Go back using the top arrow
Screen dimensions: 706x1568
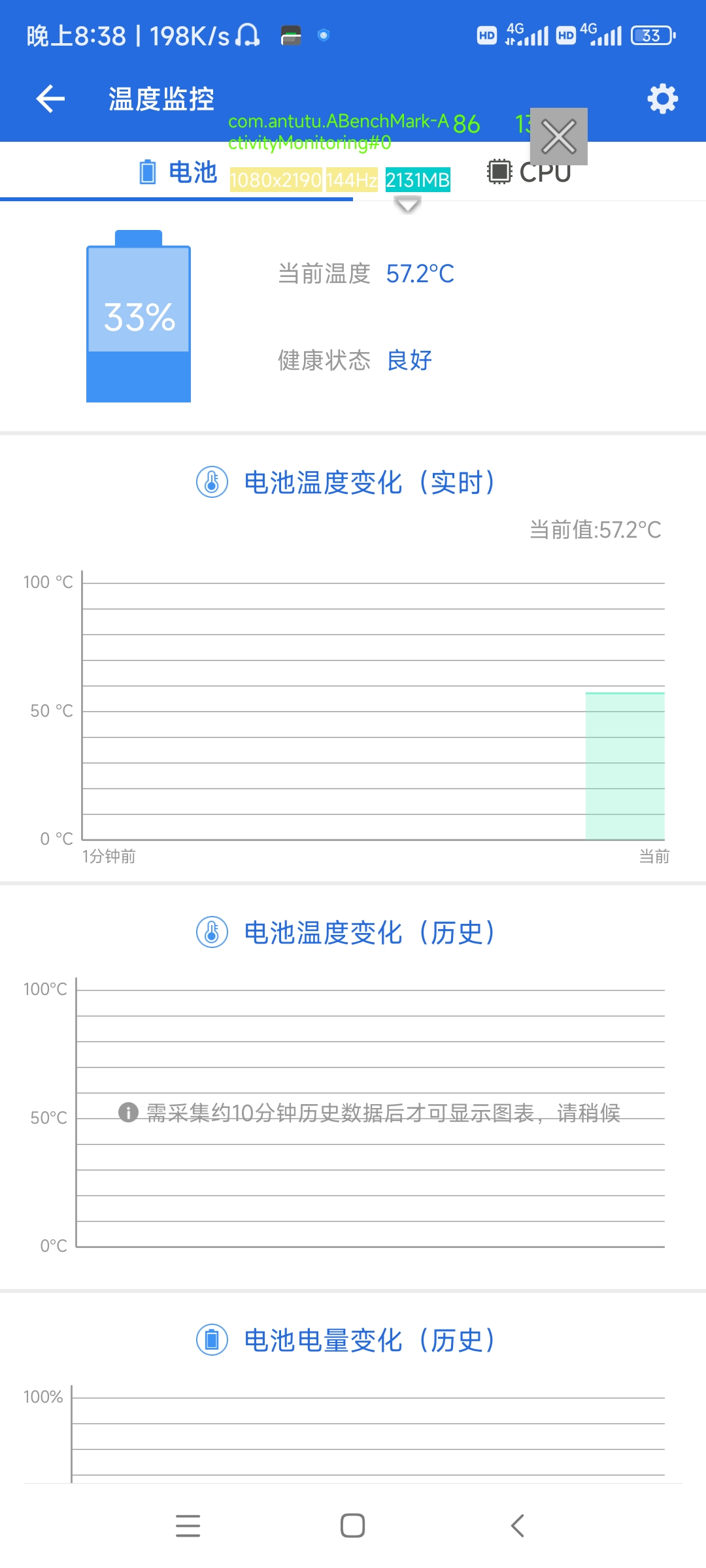(x=50, y=99)
